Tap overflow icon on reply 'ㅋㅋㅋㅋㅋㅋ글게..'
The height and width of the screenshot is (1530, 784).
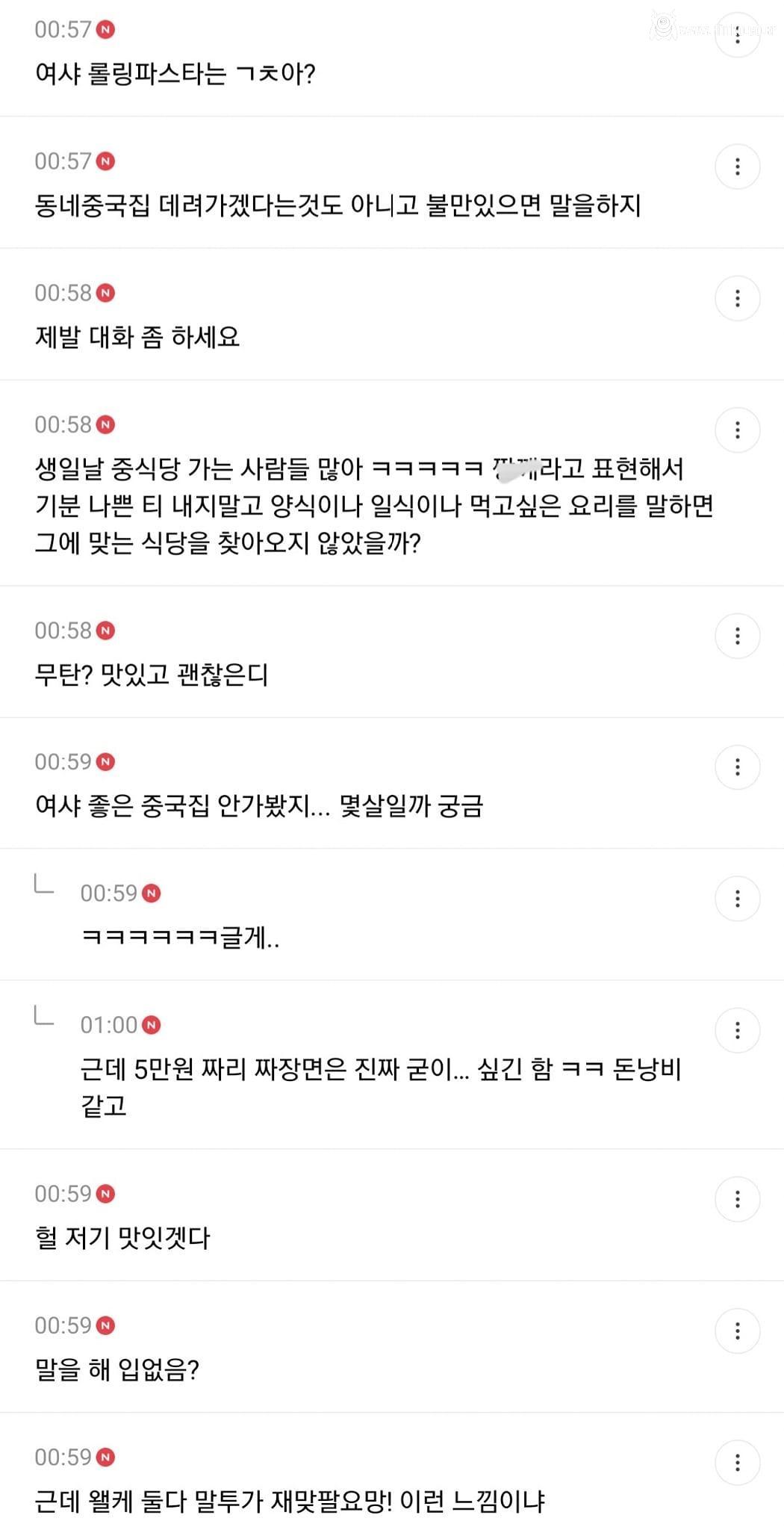pos(737,899)
